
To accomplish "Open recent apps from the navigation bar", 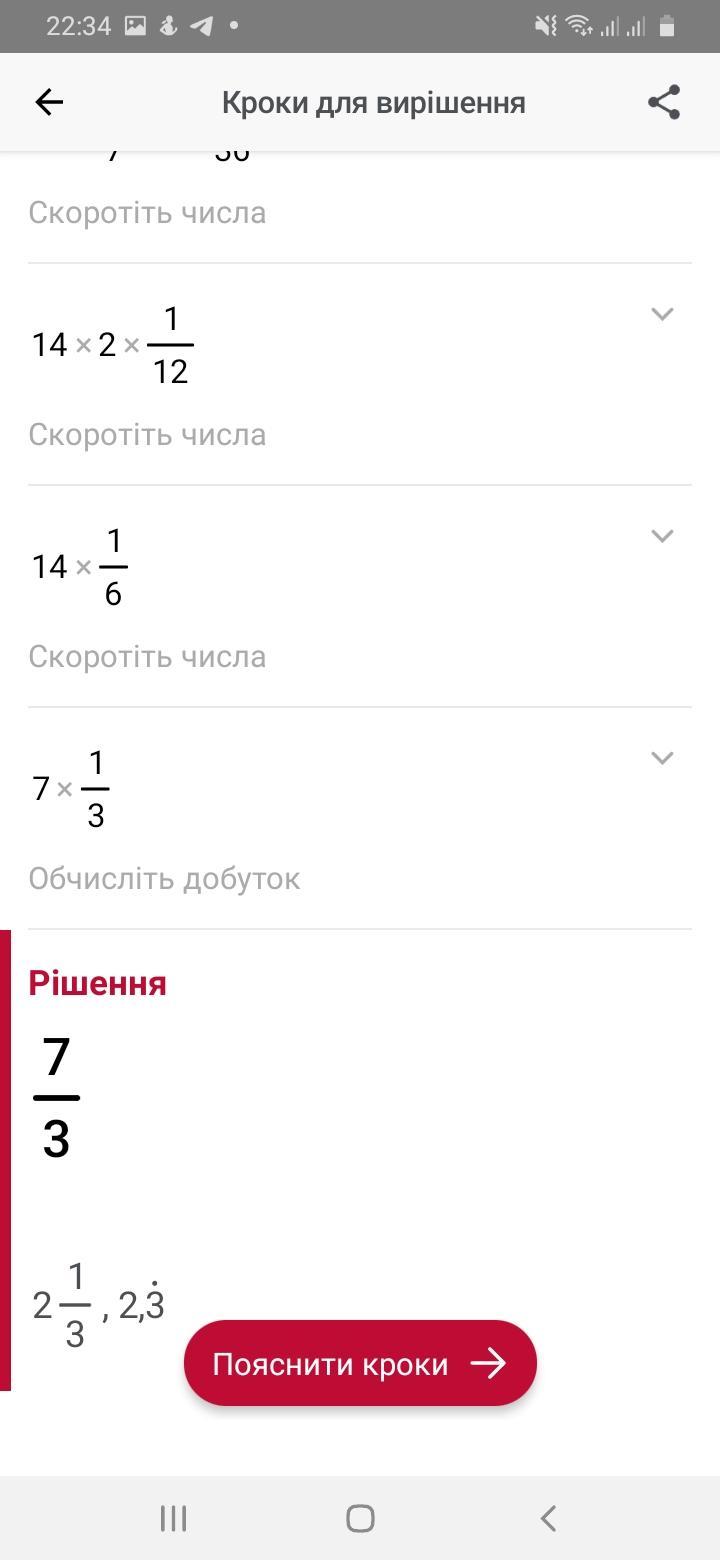I will [174, 1518].
